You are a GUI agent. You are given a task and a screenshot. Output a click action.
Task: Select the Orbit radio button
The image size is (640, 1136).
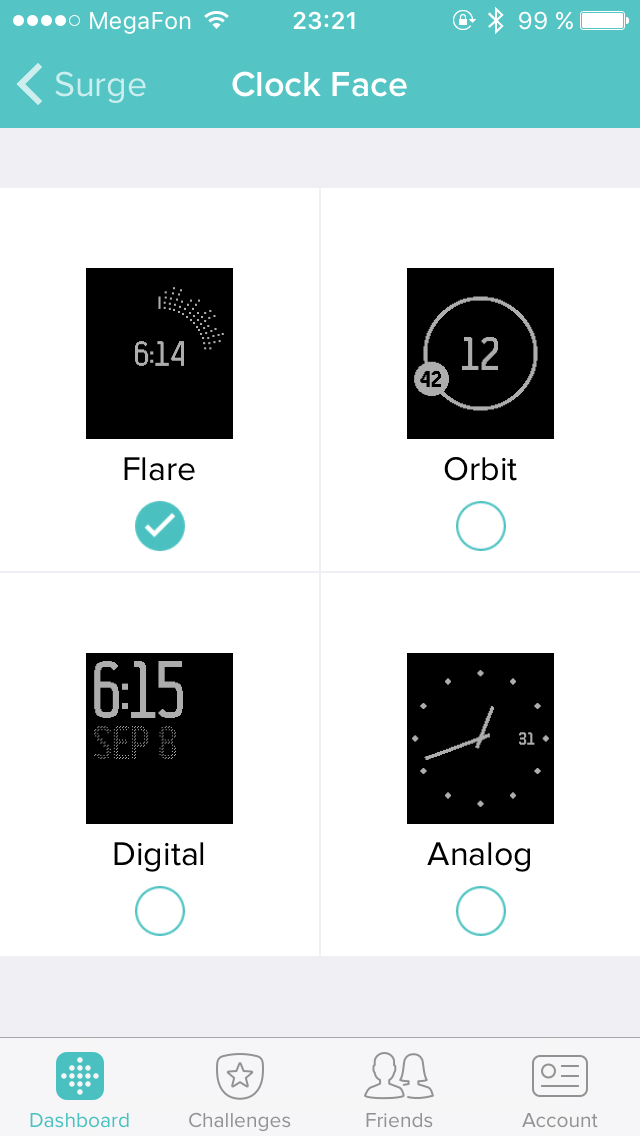coord(480,526)
